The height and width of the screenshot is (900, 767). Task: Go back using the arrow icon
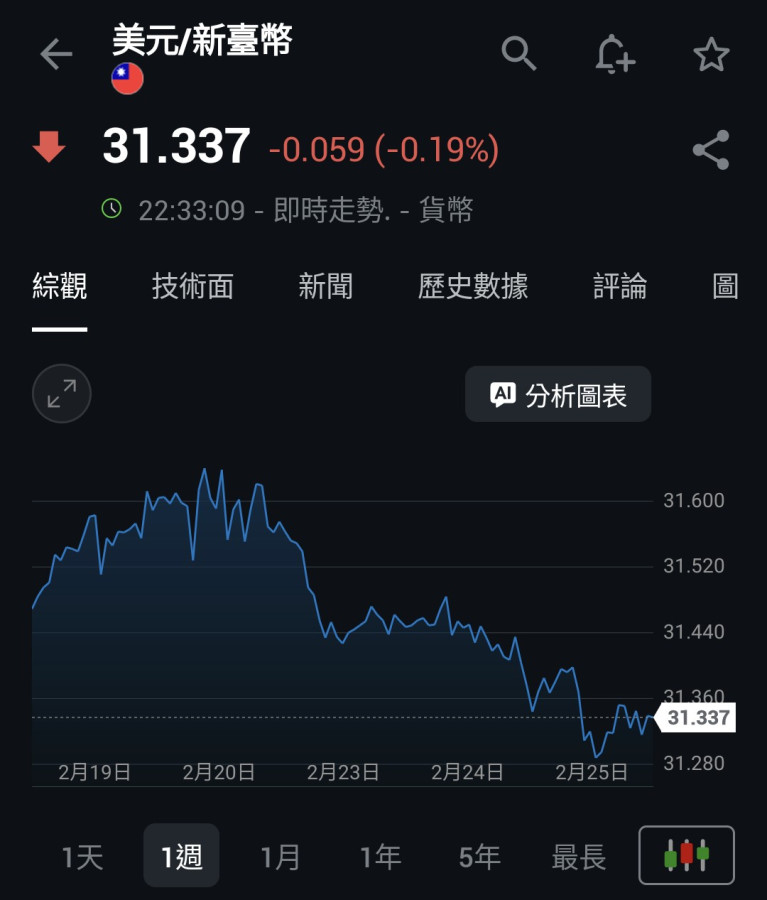pyautogui.click(x=56, y=54)
